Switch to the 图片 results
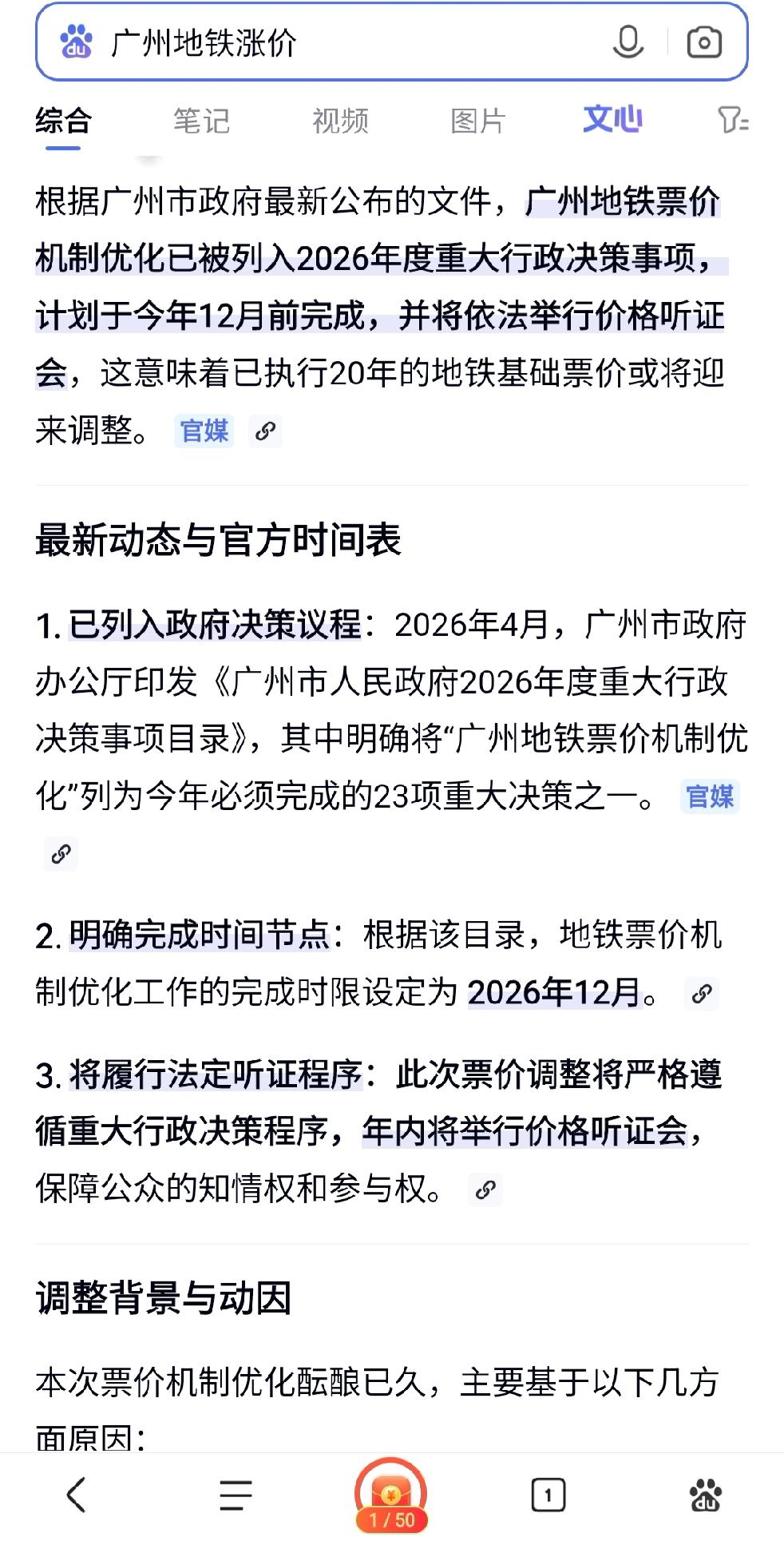Screen dimensions: 784x1545 (x=479, y=120)
